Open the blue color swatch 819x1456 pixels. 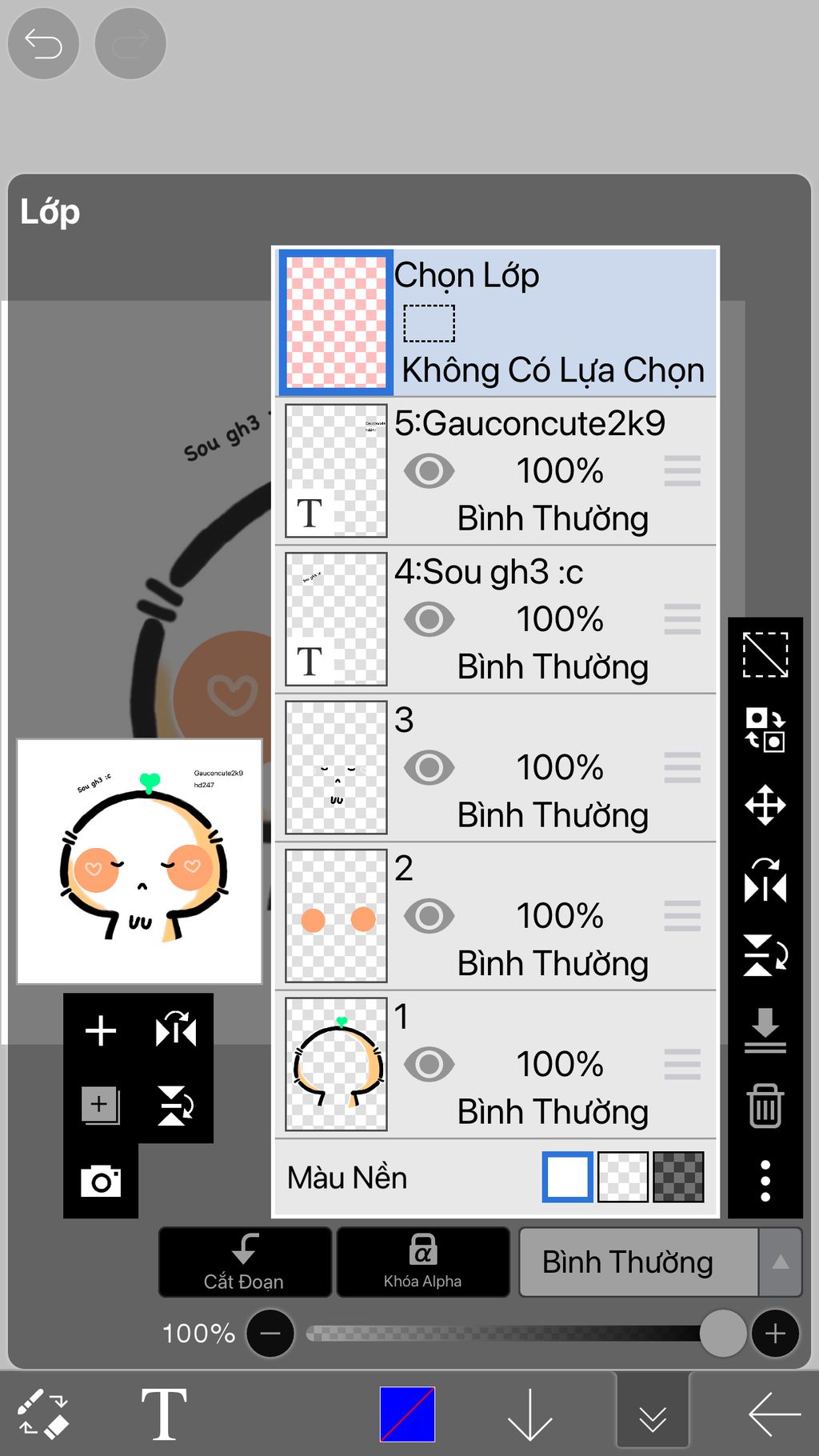coord(407,1414)
